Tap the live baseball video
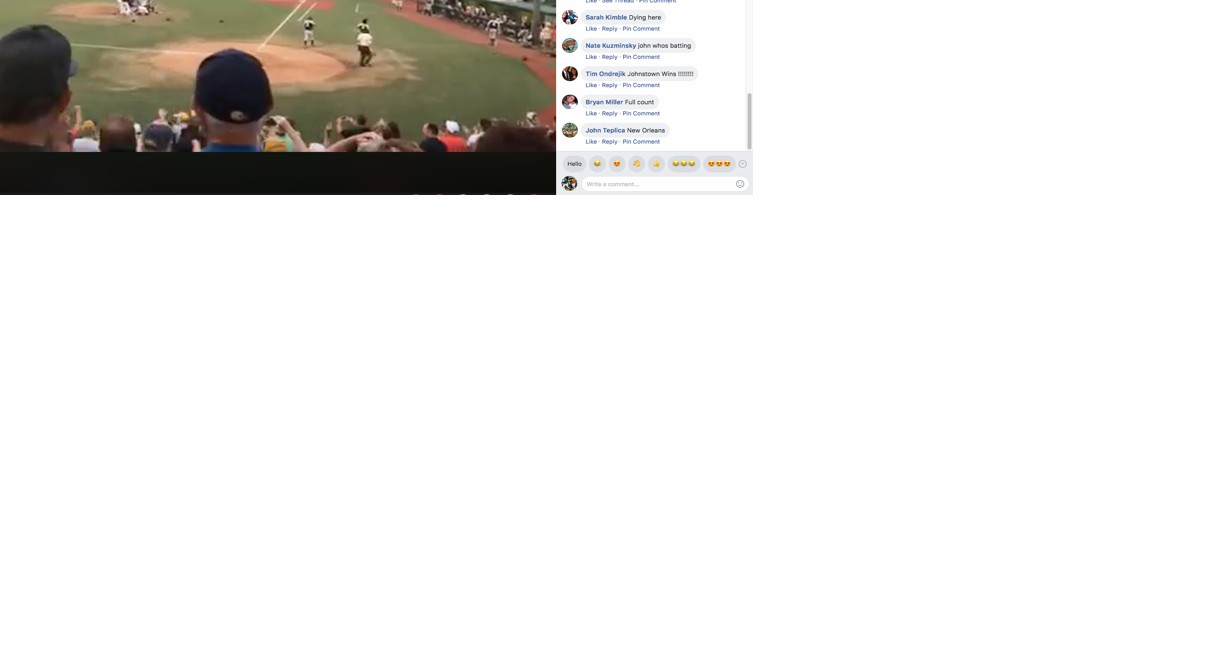 pos(277,75)
